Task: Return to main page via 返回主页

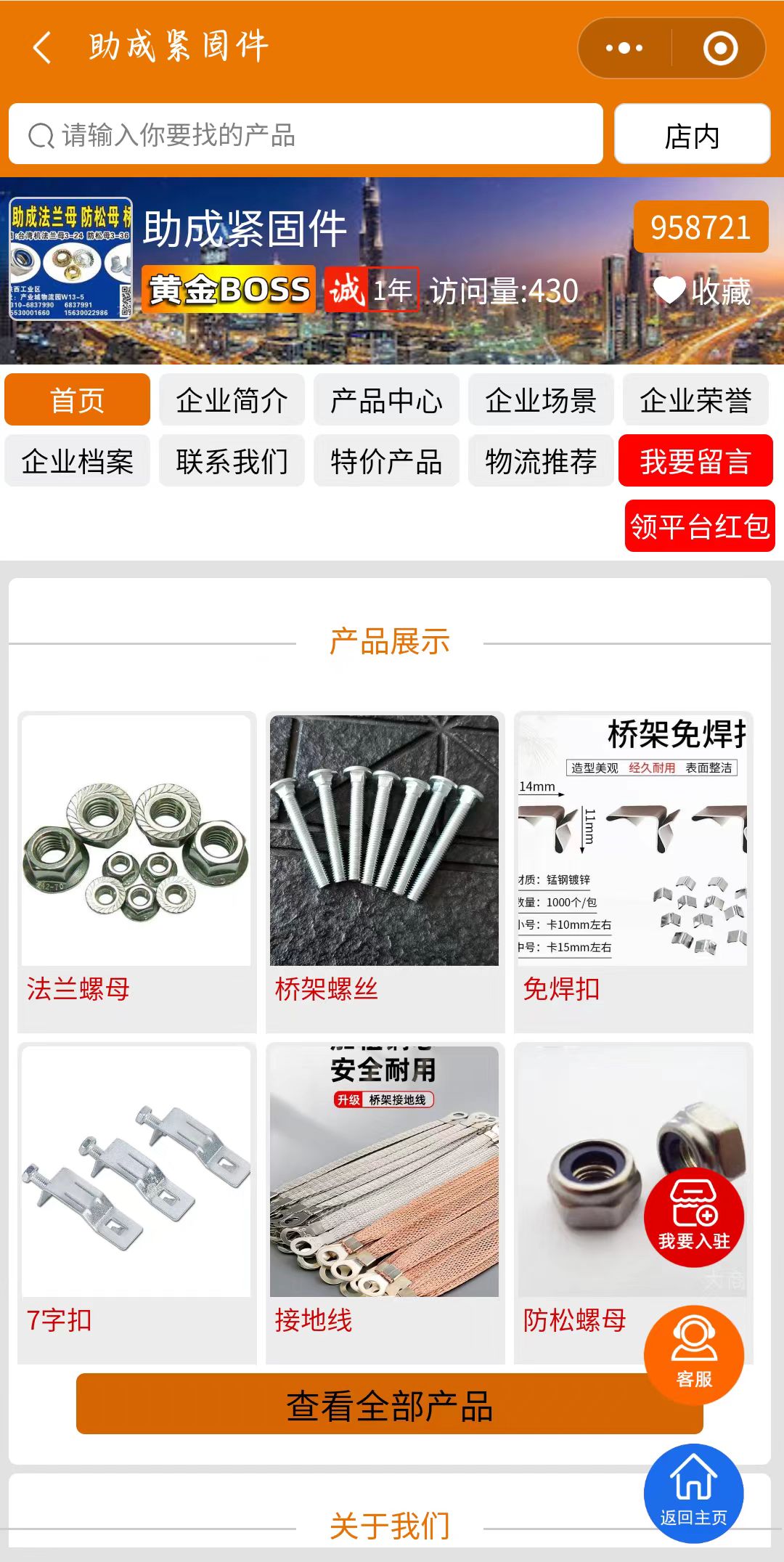Action: click(x=693, y=1493)
